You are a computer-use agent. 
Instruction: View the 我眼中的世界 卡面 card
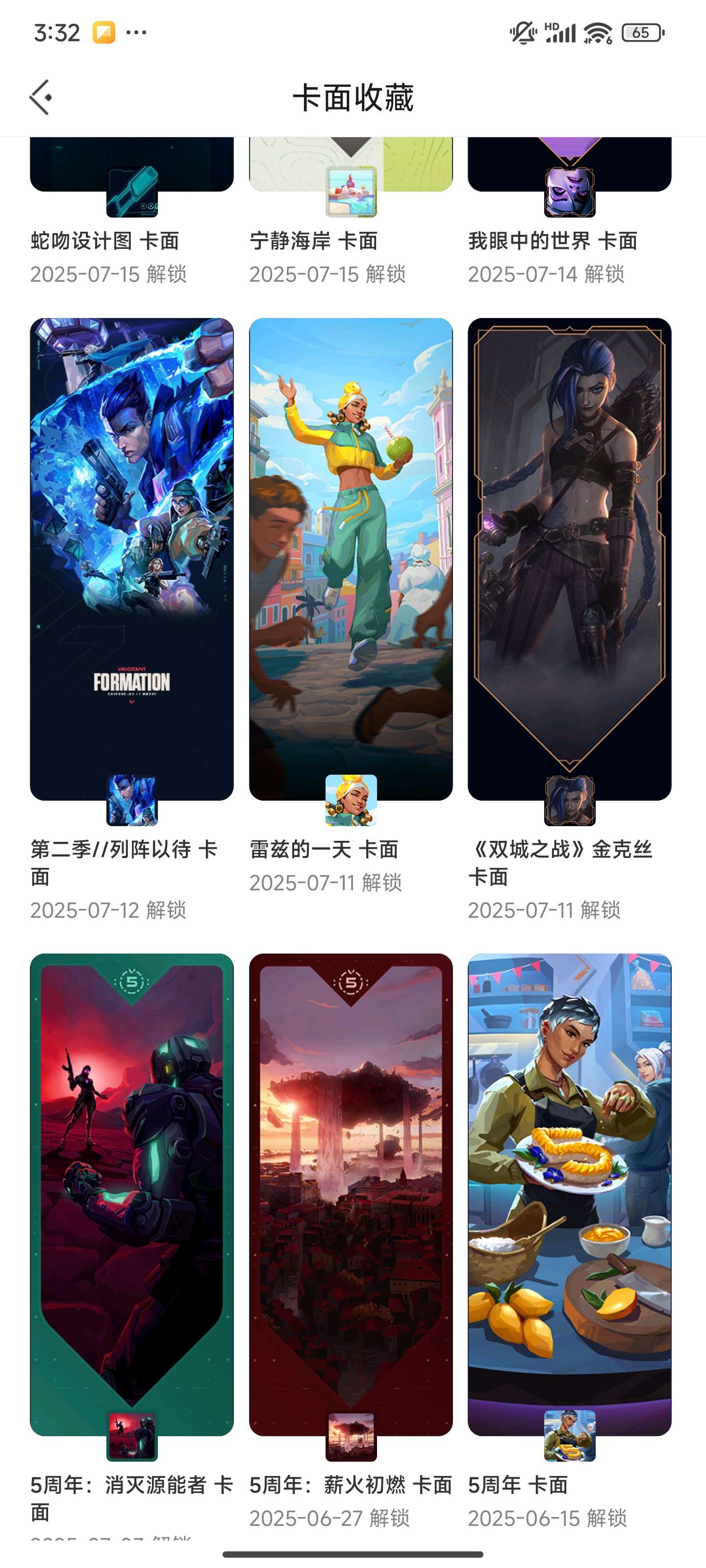(x=570, y=176)
